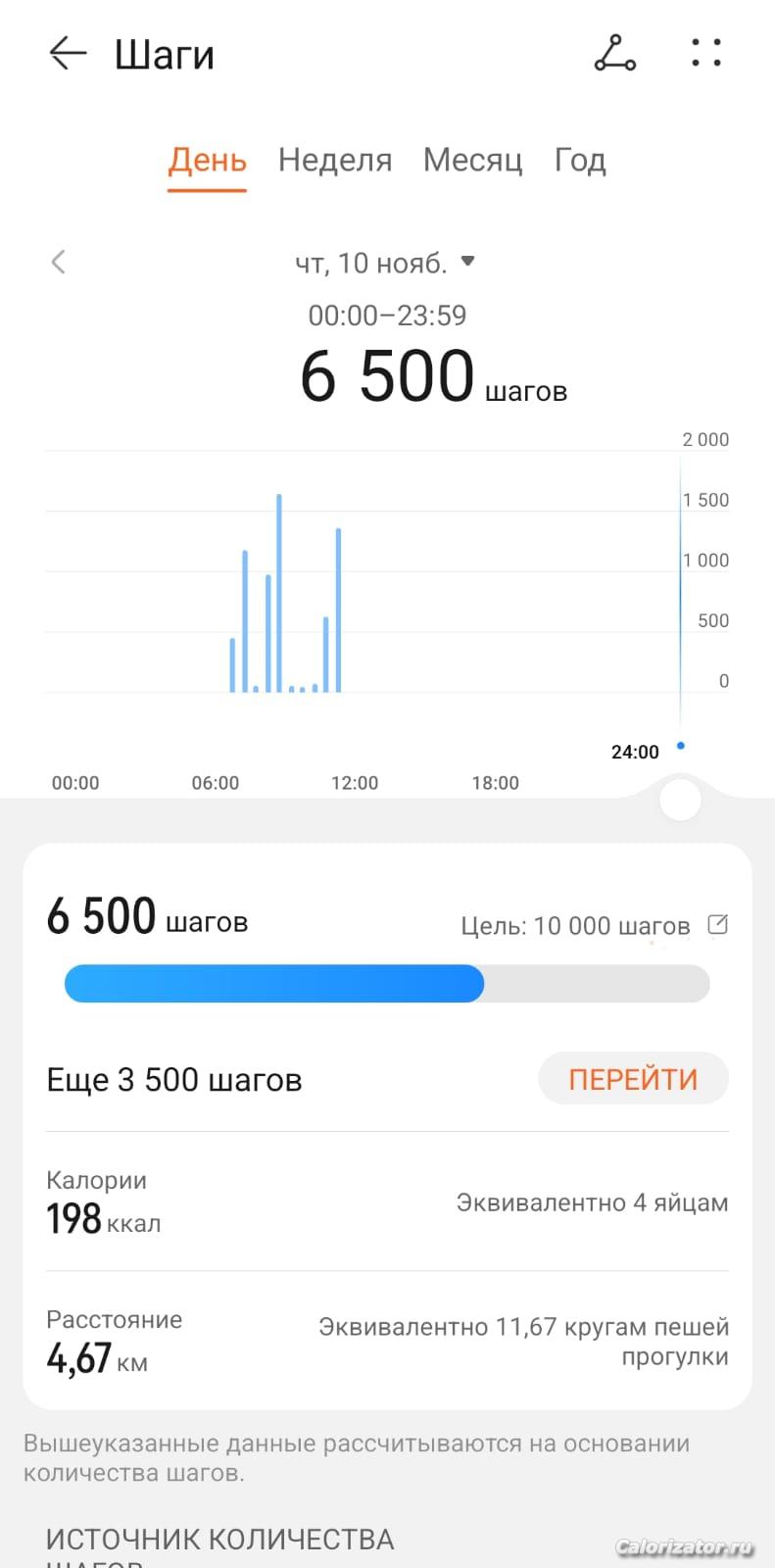Switch to the Год tab
This screenshot has height=1568, width=775.
pyautogui.click(x=580, y=161)
